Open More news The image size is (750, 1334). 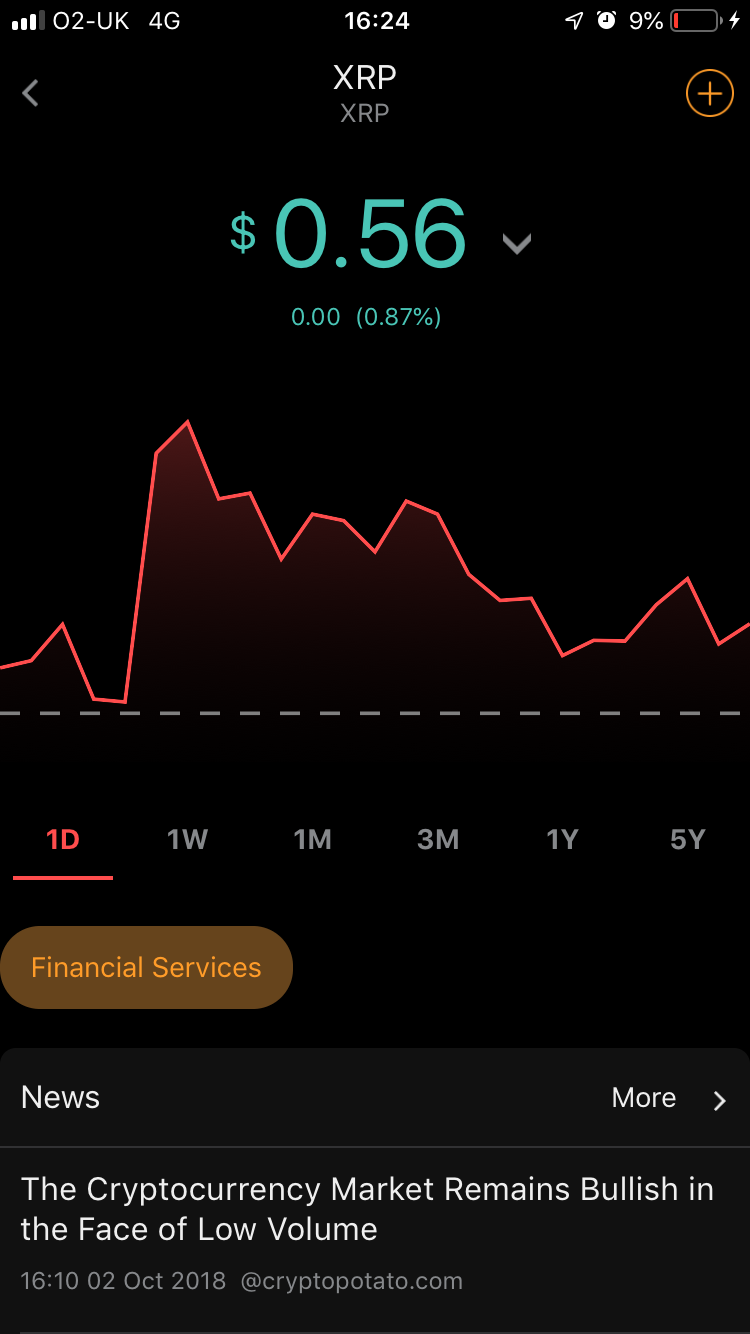[x=670, y=1098]
